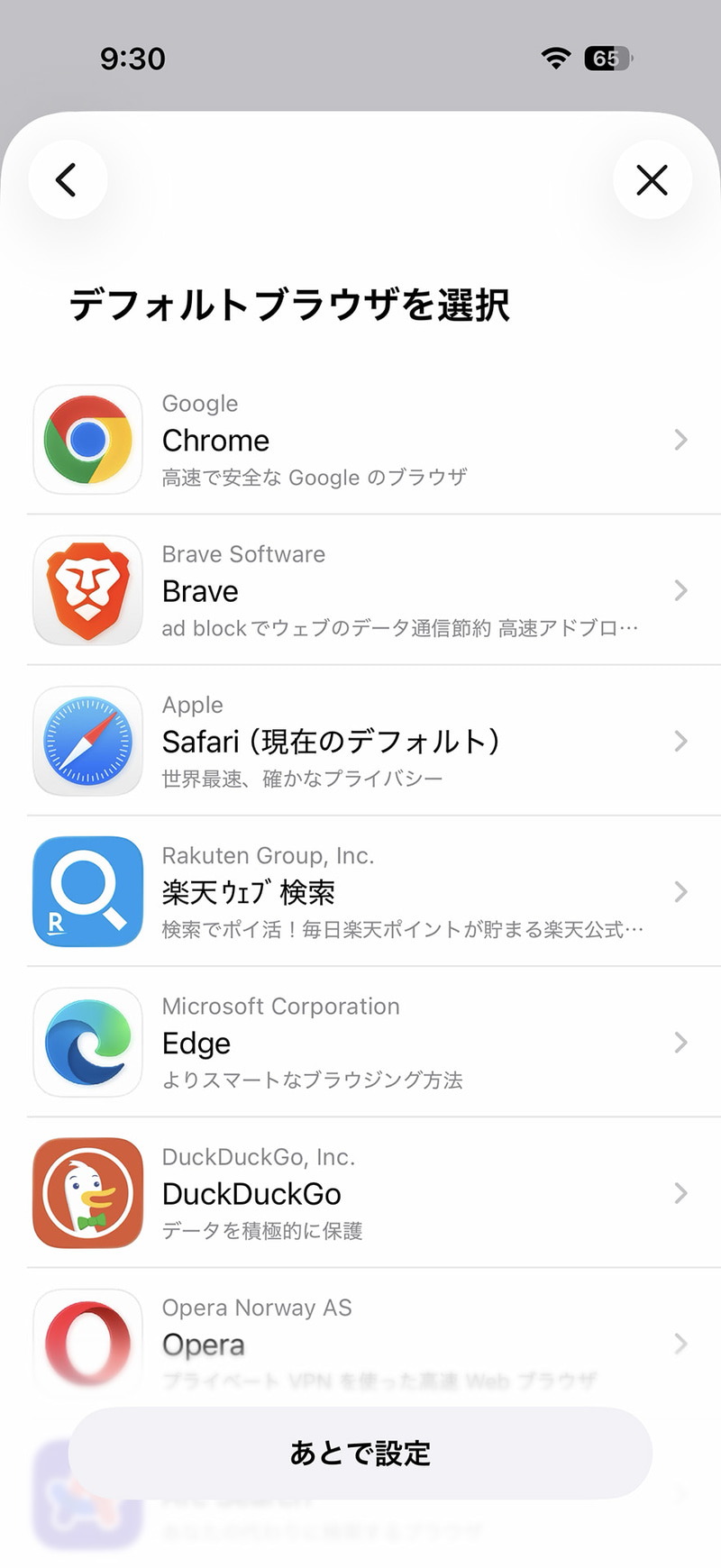The width and height of the screenshot is (721, 1568).
Task: Select the Microsoft Edge icon
Action: 87,1043
